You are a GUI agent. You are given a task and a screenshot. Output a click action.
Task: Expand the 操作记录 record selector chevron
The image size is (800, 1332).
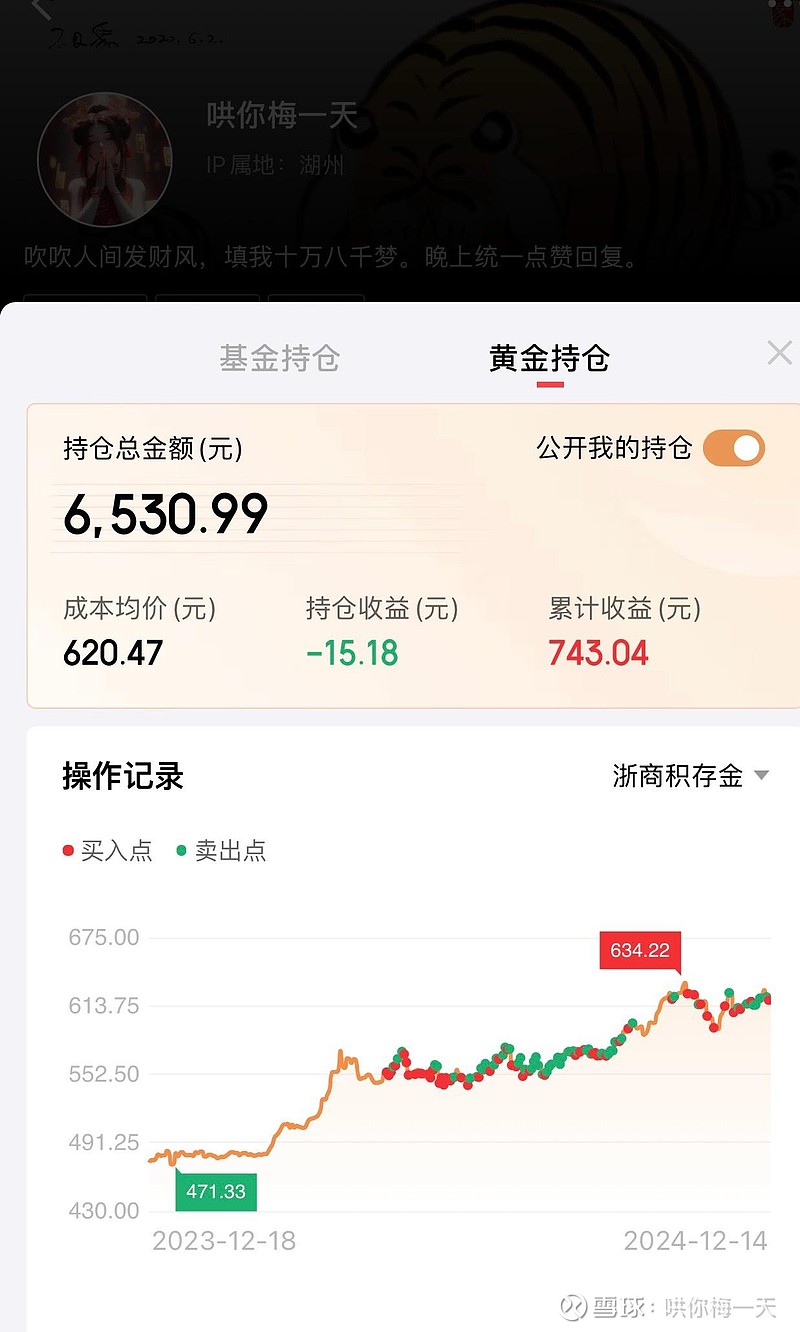click(x=761, y=775)
